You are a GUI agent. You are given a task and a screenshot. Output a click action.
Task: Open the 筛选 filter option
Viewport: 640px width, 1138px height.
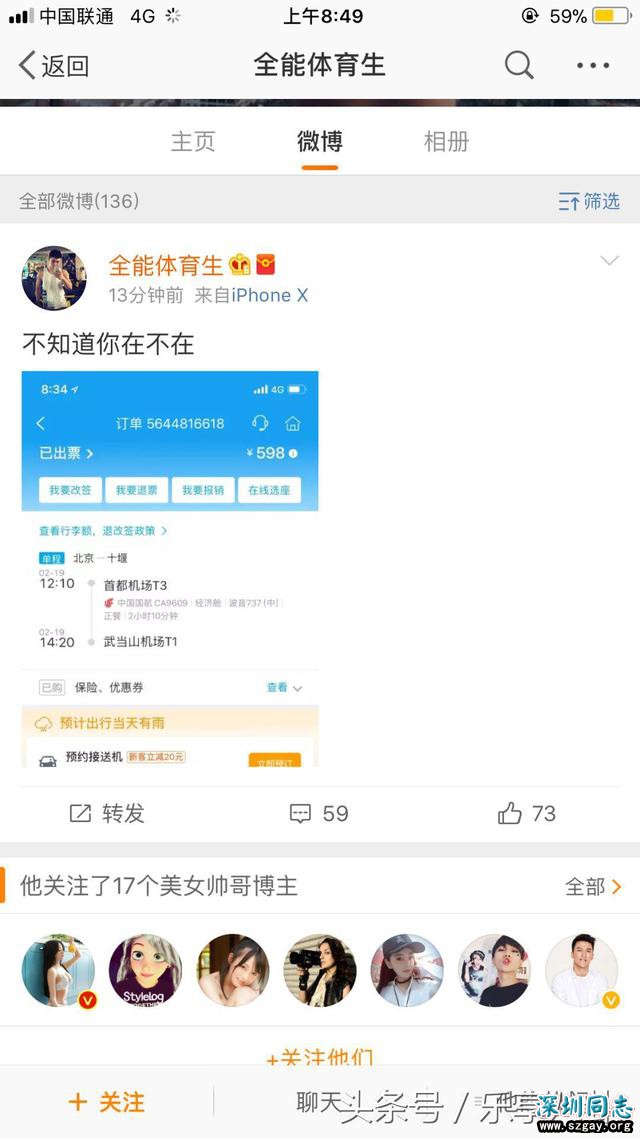pos(589,201)
